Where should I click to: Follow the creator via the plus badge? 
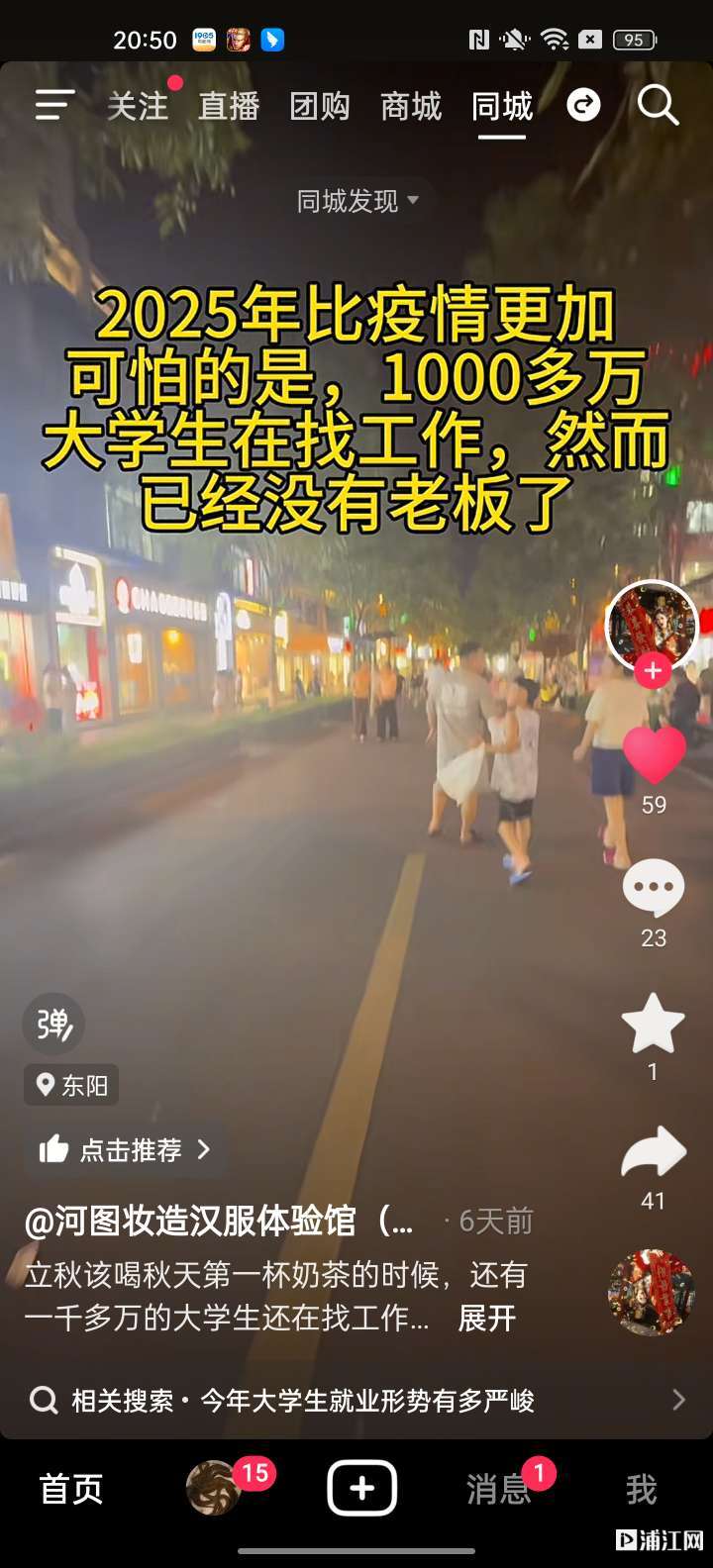coord(652,671)
